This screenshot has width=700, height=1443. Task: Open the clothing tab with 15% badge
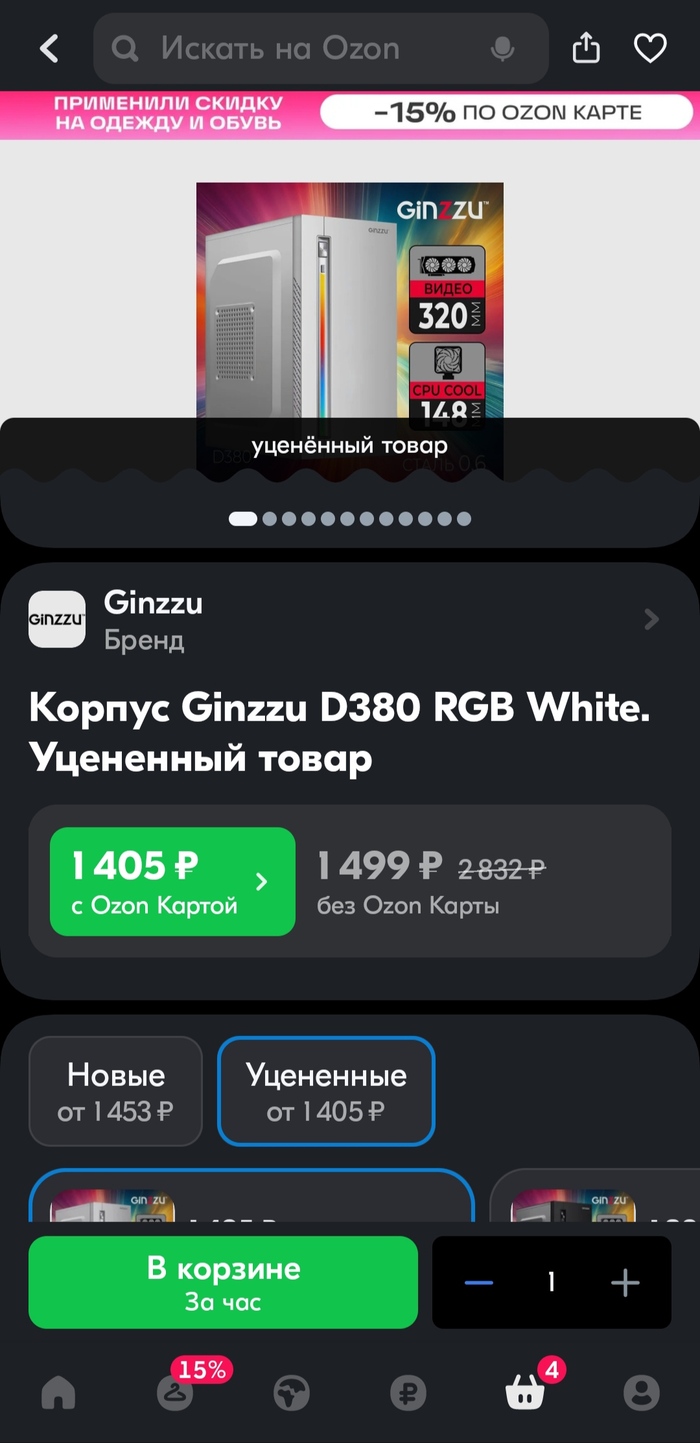coord(176,1392)
